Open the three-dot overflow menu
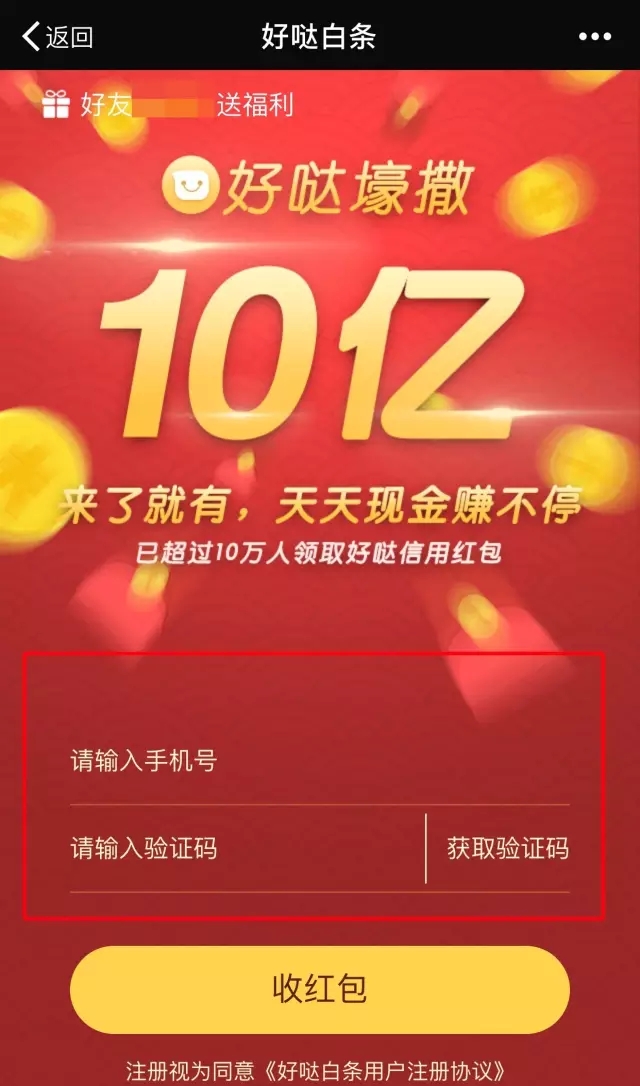This screenshot has height=1086, width=640. tap(594, 37)
